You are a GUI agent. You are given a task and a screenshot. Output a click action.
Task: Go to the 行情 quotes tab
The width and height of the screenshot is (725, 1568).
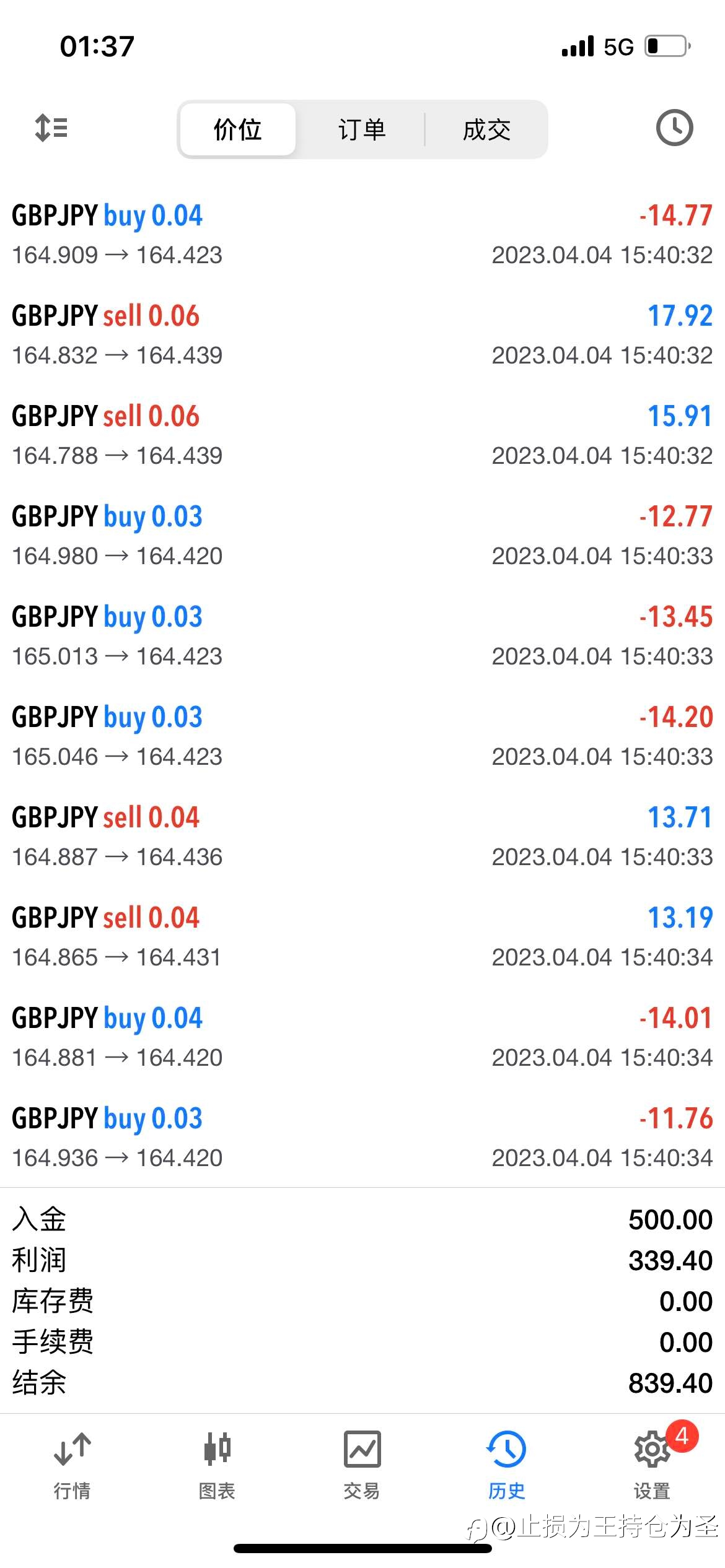coord(72,1466)
